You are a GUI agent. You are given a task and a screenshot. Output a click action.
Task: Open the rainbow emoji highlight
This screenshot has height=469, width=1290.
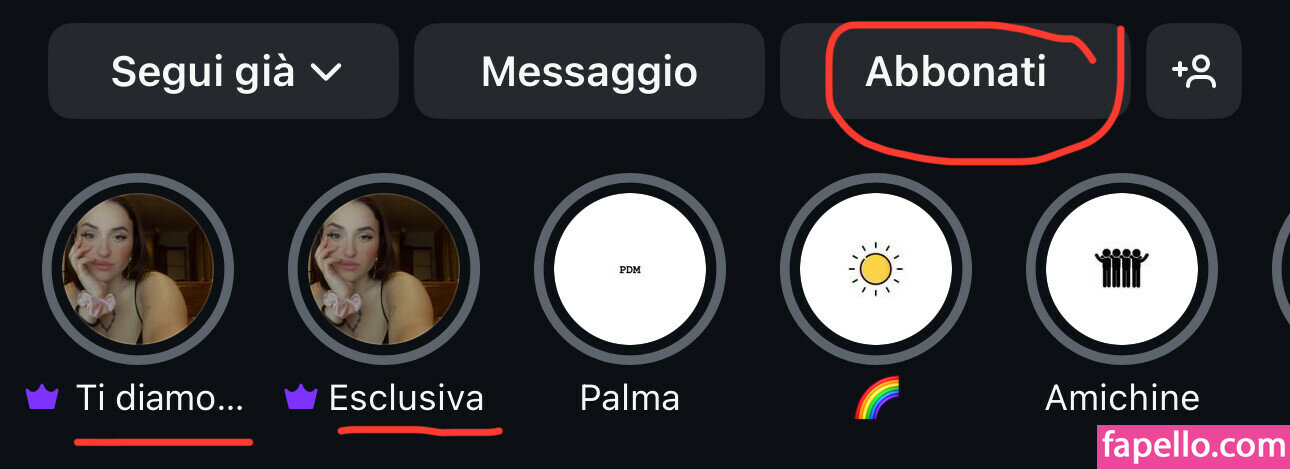click(876, 270)
